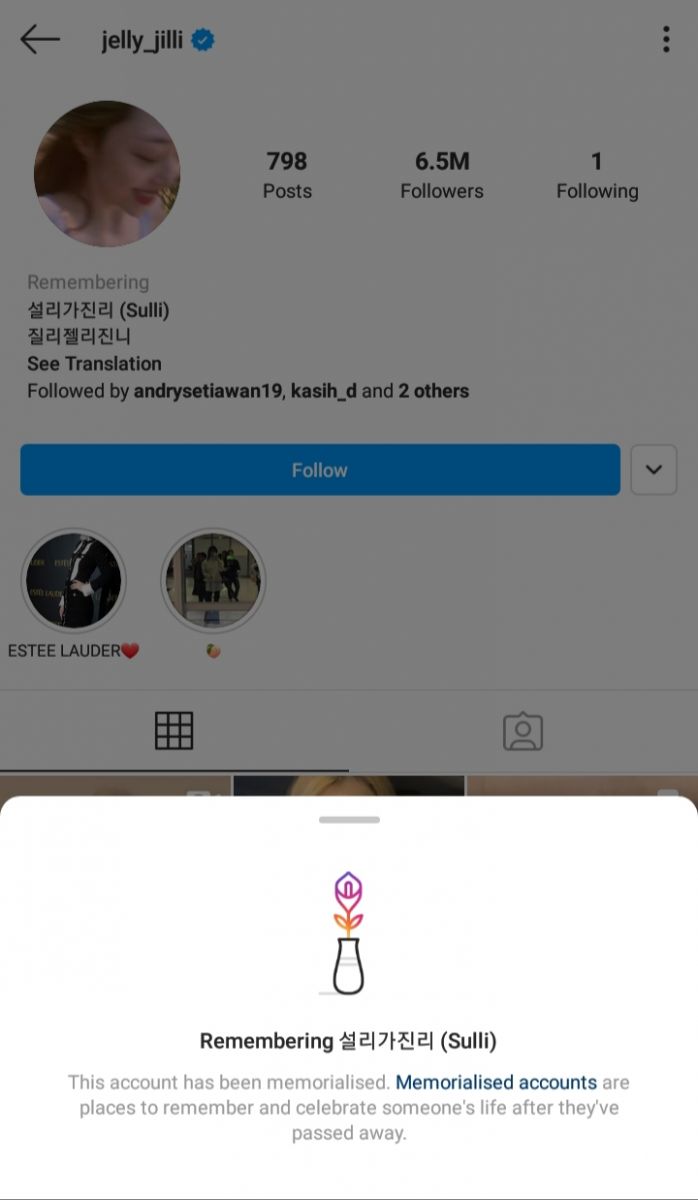Open the peach emoji story highlight
This screenshot has width=698, height=1200.
tap(213, 581)
